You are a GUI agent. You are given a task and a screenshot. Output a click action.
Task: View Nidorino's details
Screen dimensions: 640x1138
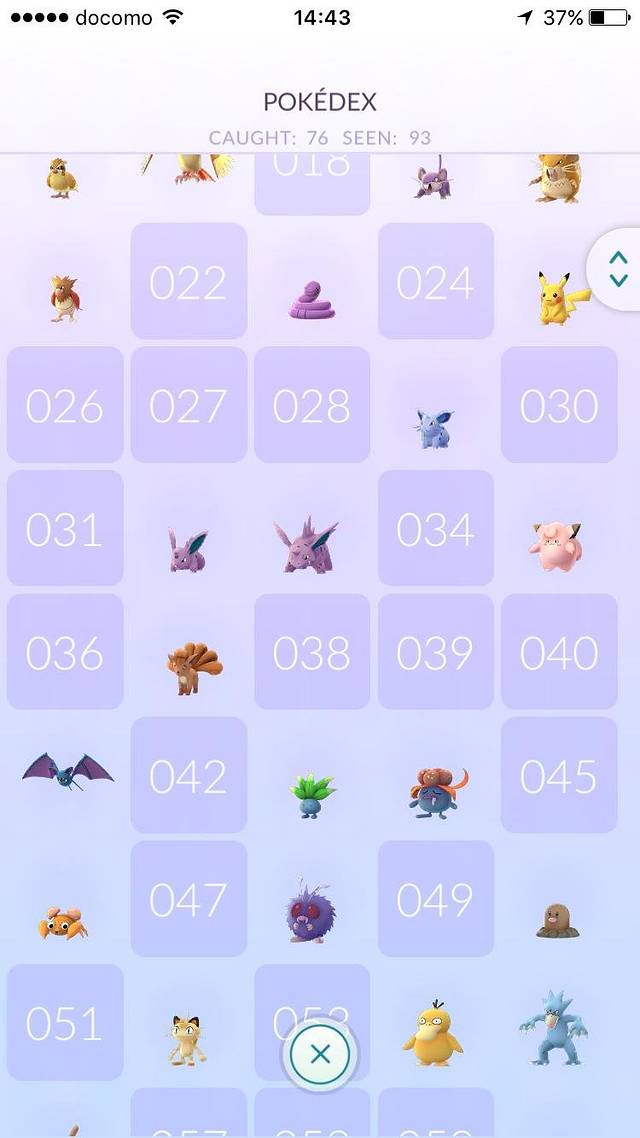pyautogui.click(x=310, y=545)
